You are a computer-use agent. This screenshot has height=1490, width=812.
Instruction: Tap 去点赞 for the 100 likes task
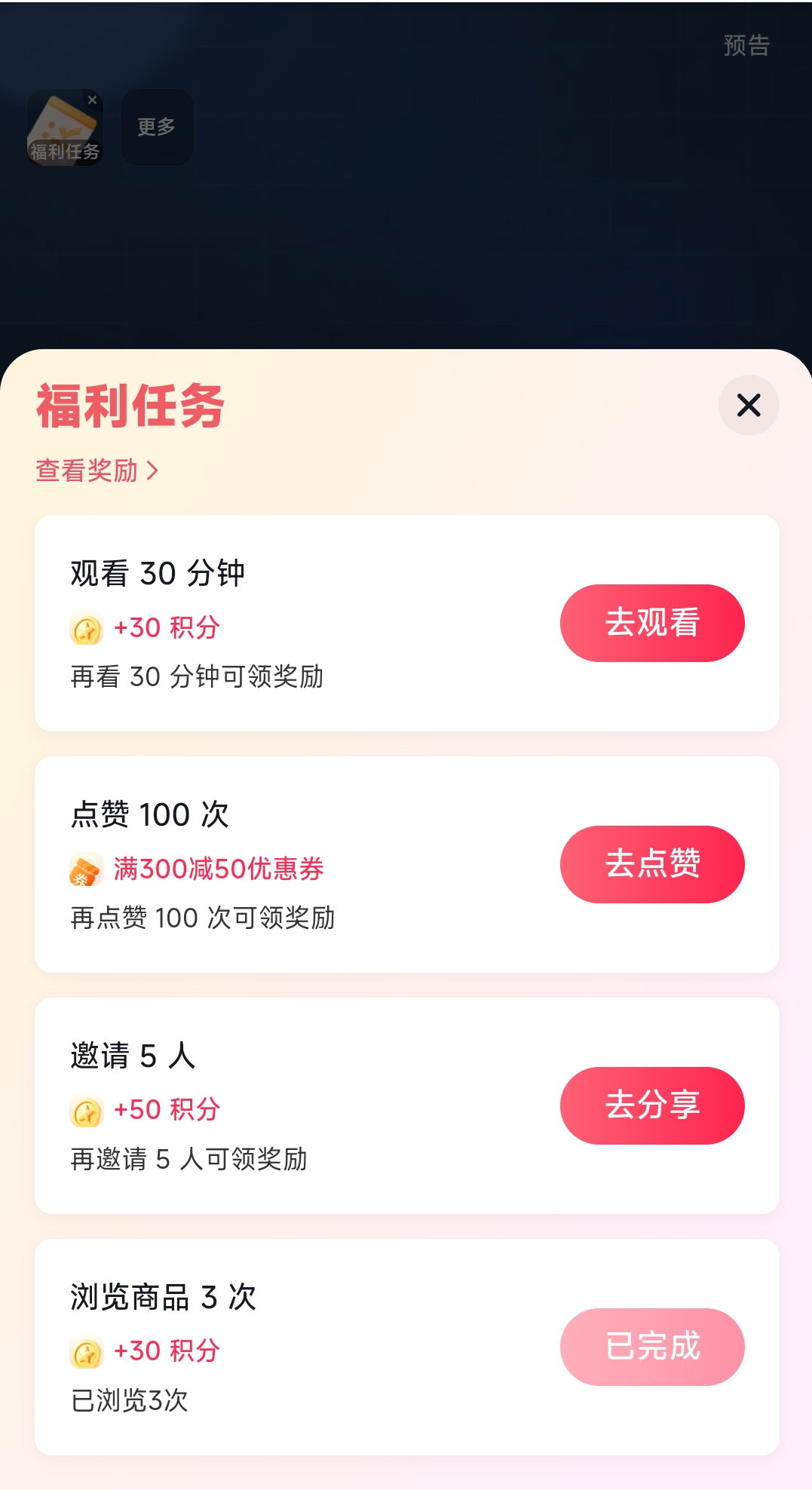point(652,864)
